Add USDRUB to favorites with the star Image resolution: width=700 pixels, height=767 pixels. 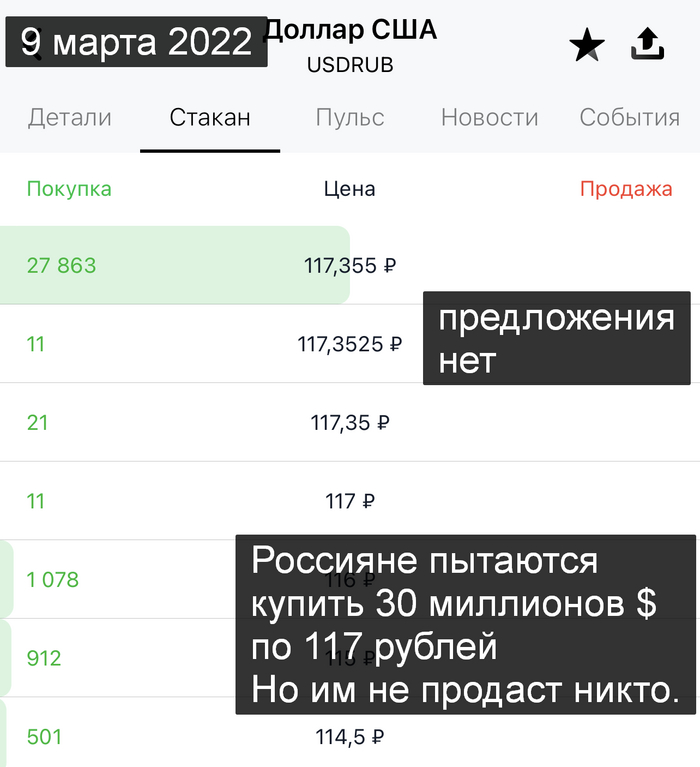[x=587, y=45]
